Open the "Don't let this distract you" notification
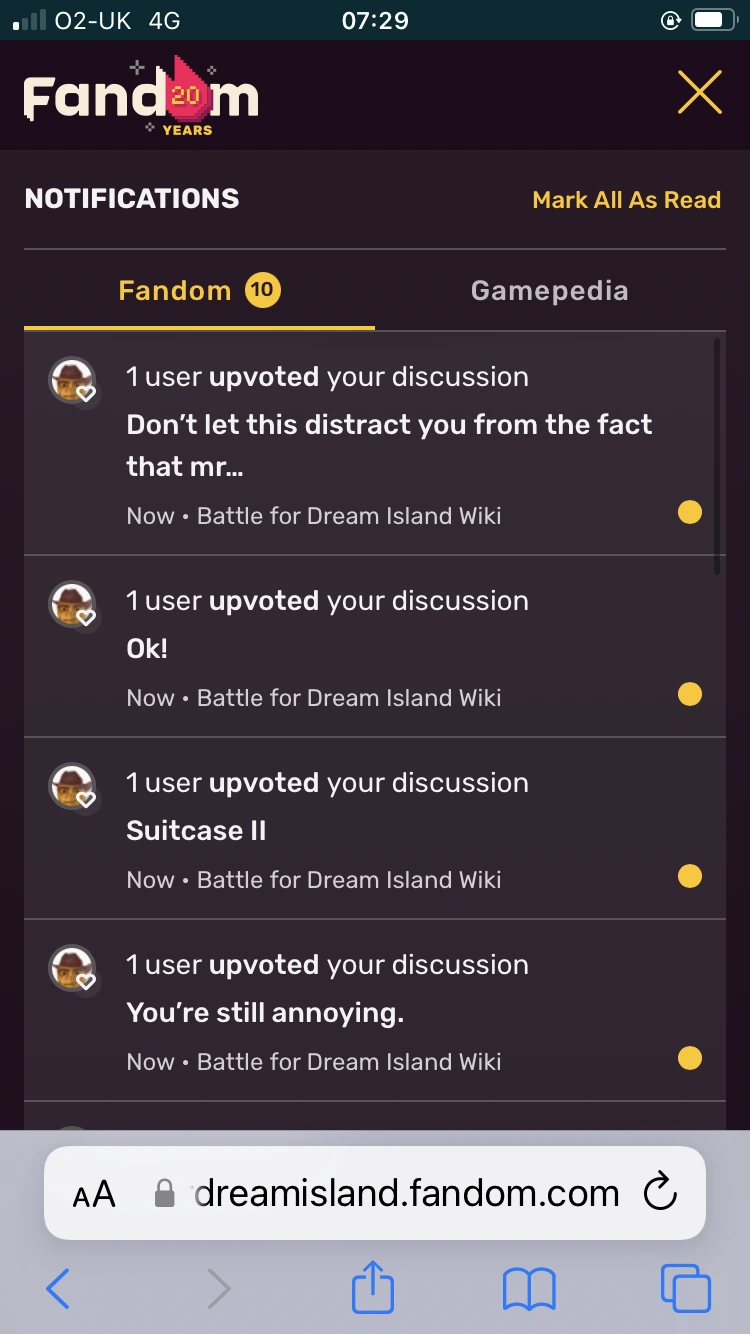Image resolution: width=750 pixels, height=1334 pixels. [x=389, y=443]
